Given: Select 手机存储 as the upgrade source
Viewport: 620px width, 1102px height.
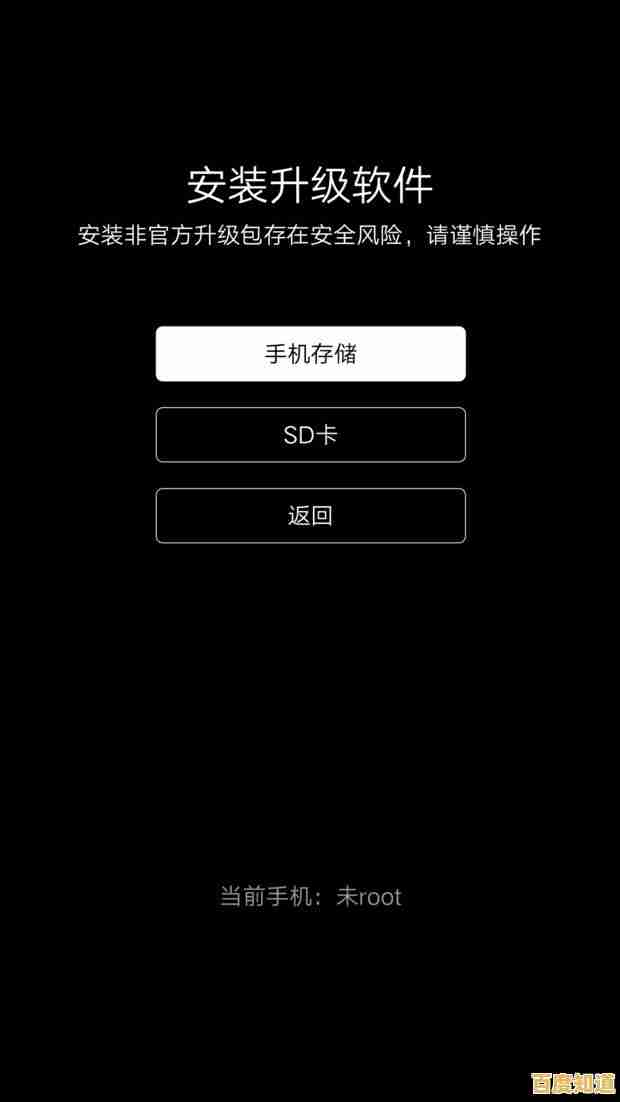Looking at the screenshot, I should tap(310, 354).
